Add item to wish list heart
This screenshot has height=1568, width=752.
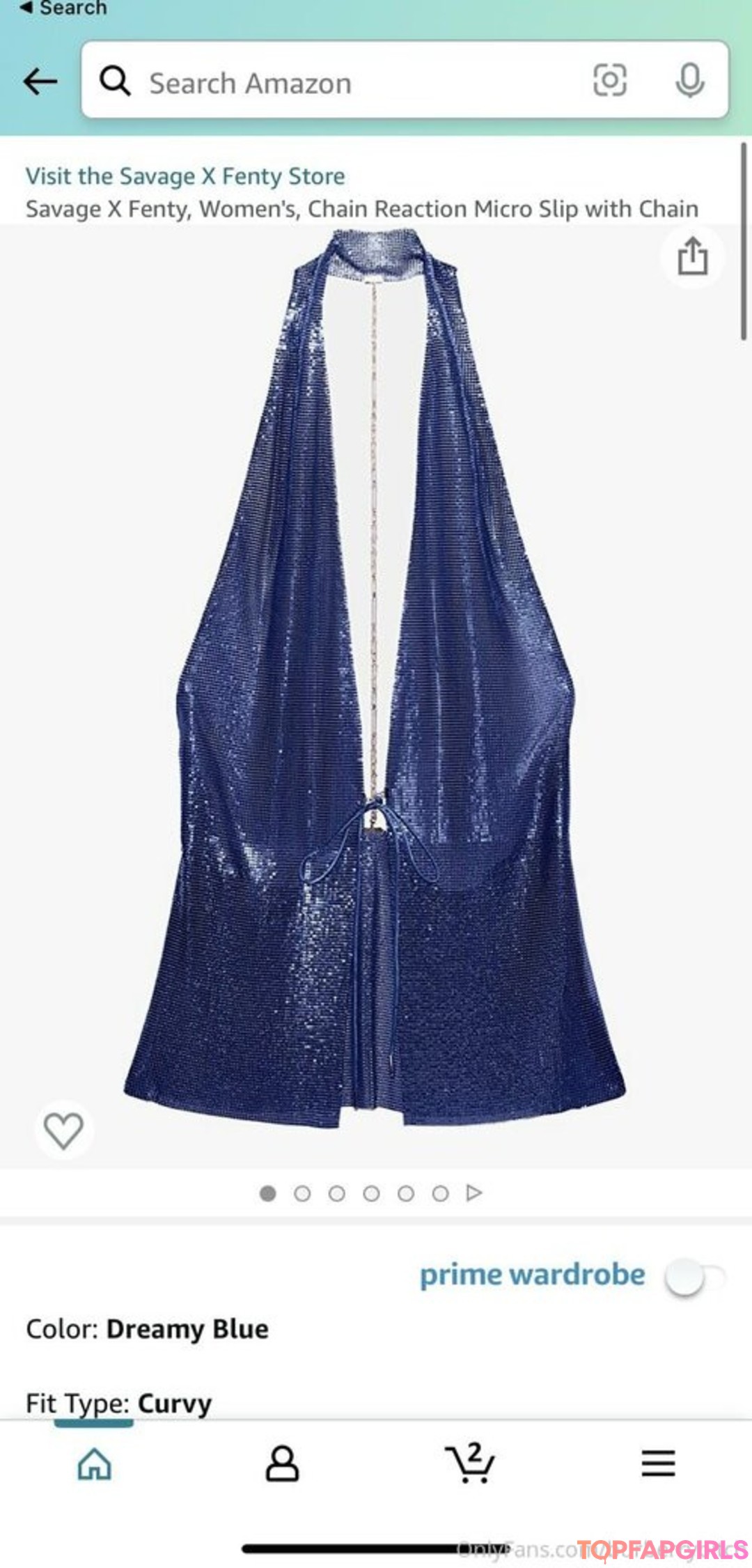click(63, 1129)
